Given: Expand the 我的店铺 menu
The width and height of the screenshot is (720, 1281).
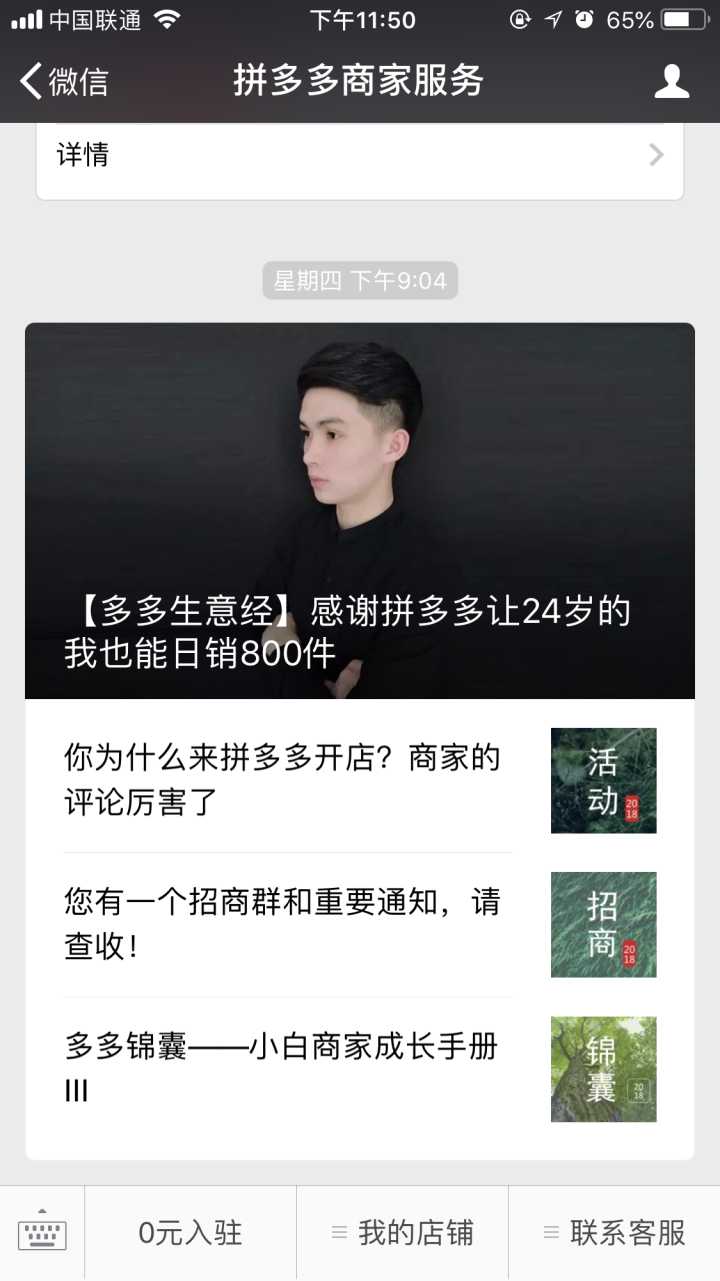Looking at the screenshot, I should 403,1234.
